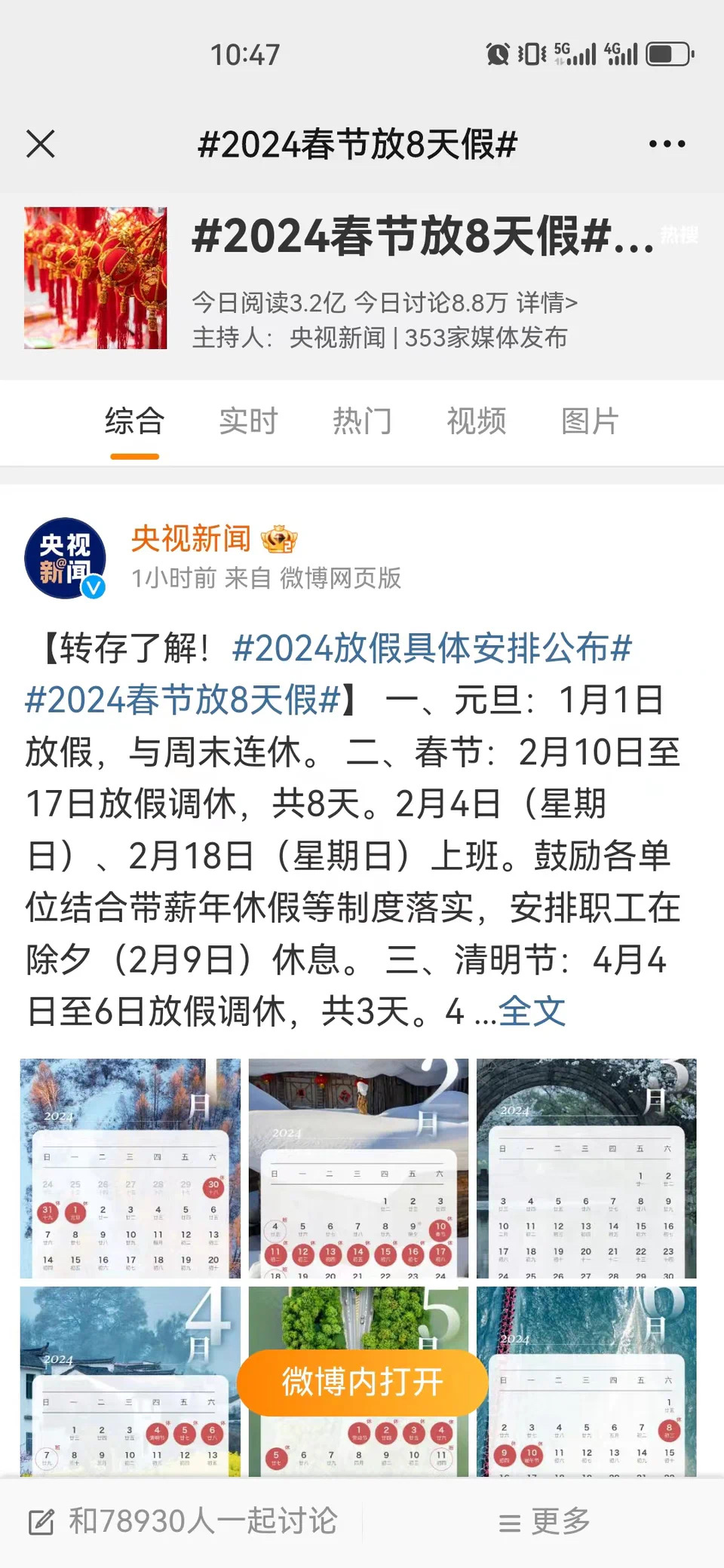Open the 更多 menu
Viewport: 724px width, 1568px height.
point(545,1522)
